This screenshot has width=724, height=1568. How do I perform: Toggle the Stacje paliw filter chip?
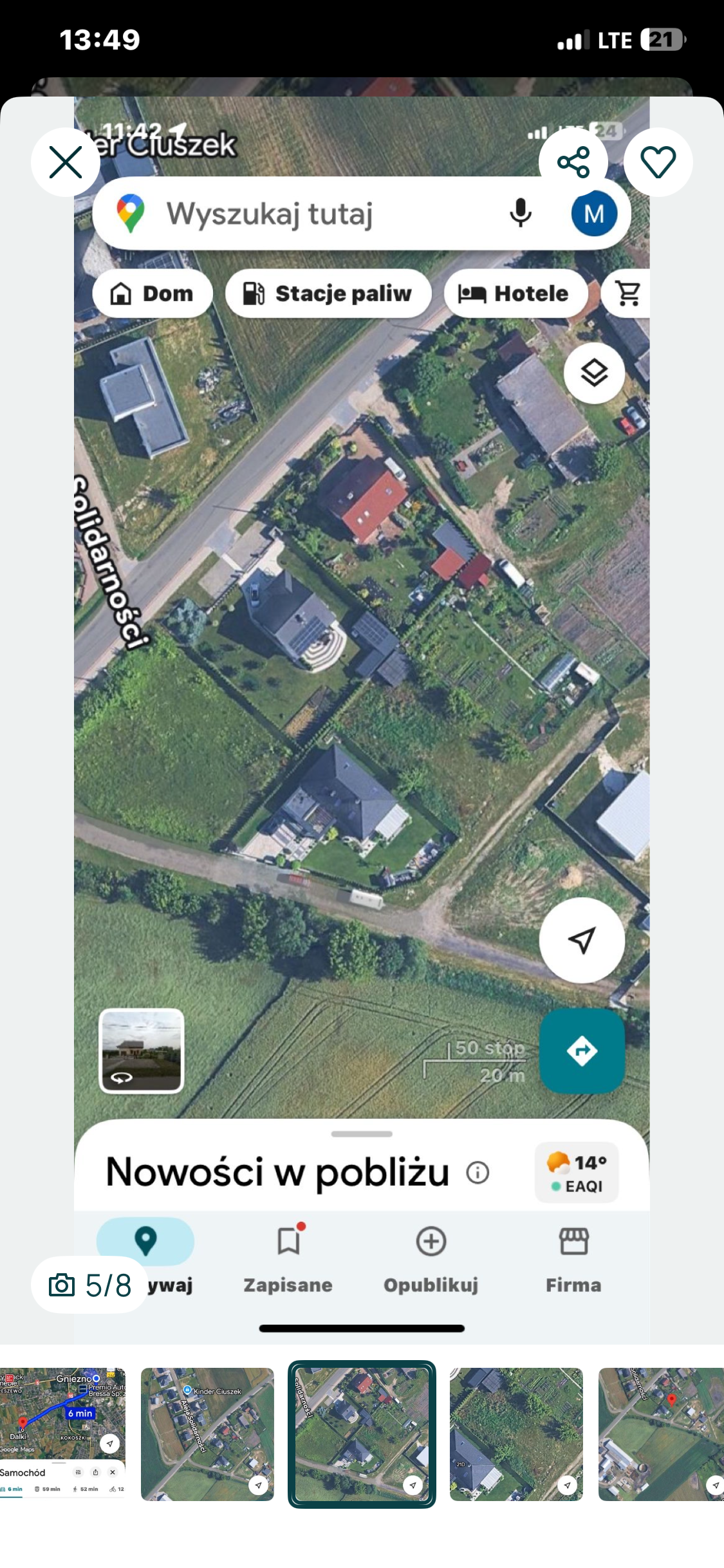328,294
